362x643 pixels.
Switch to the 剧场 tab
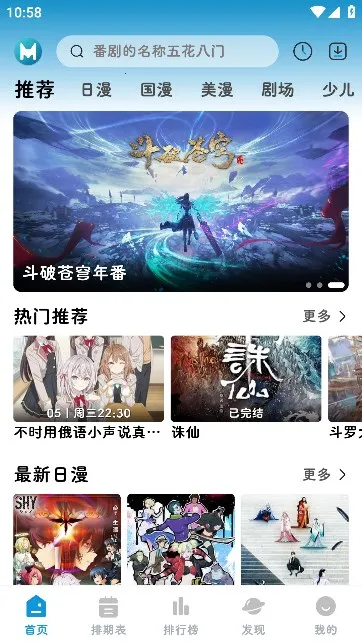click(278, 89)
